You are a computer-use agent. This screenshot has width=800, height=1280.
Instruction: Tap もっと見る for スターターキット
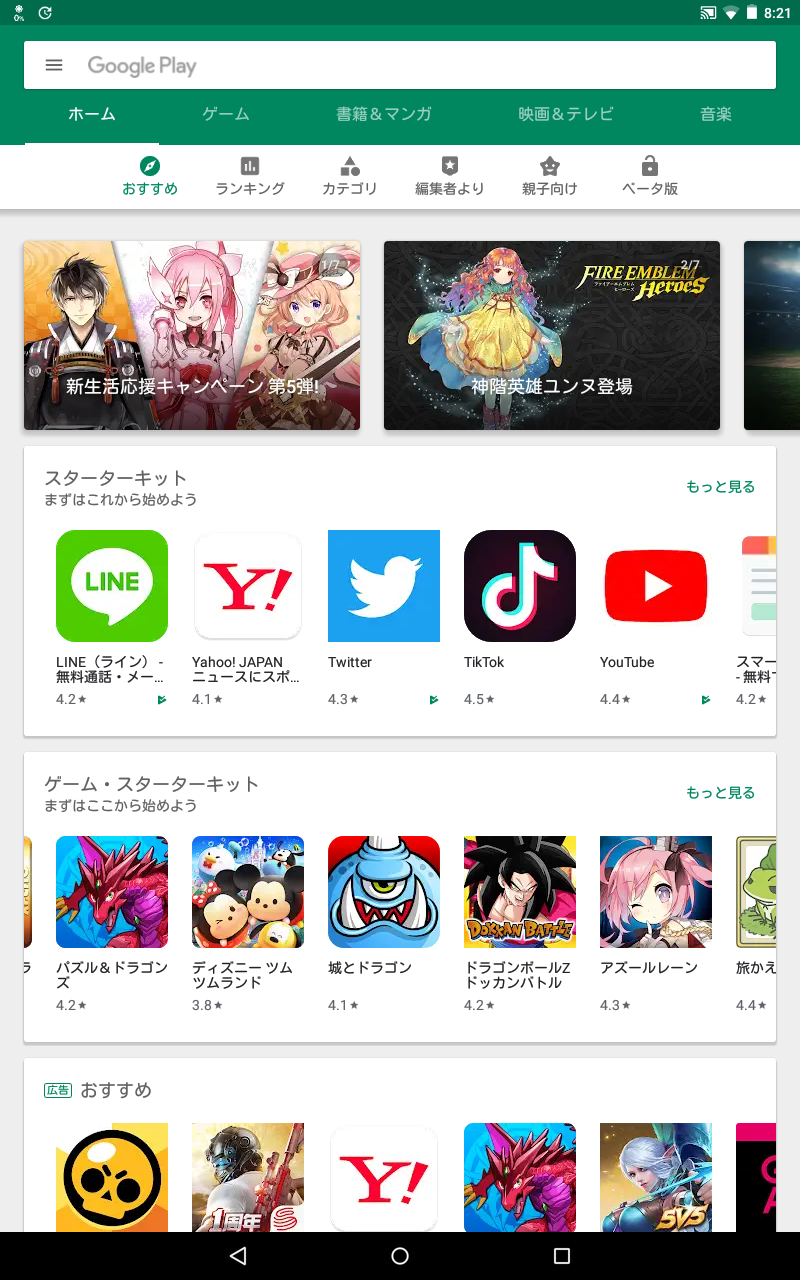pos(720,487)
